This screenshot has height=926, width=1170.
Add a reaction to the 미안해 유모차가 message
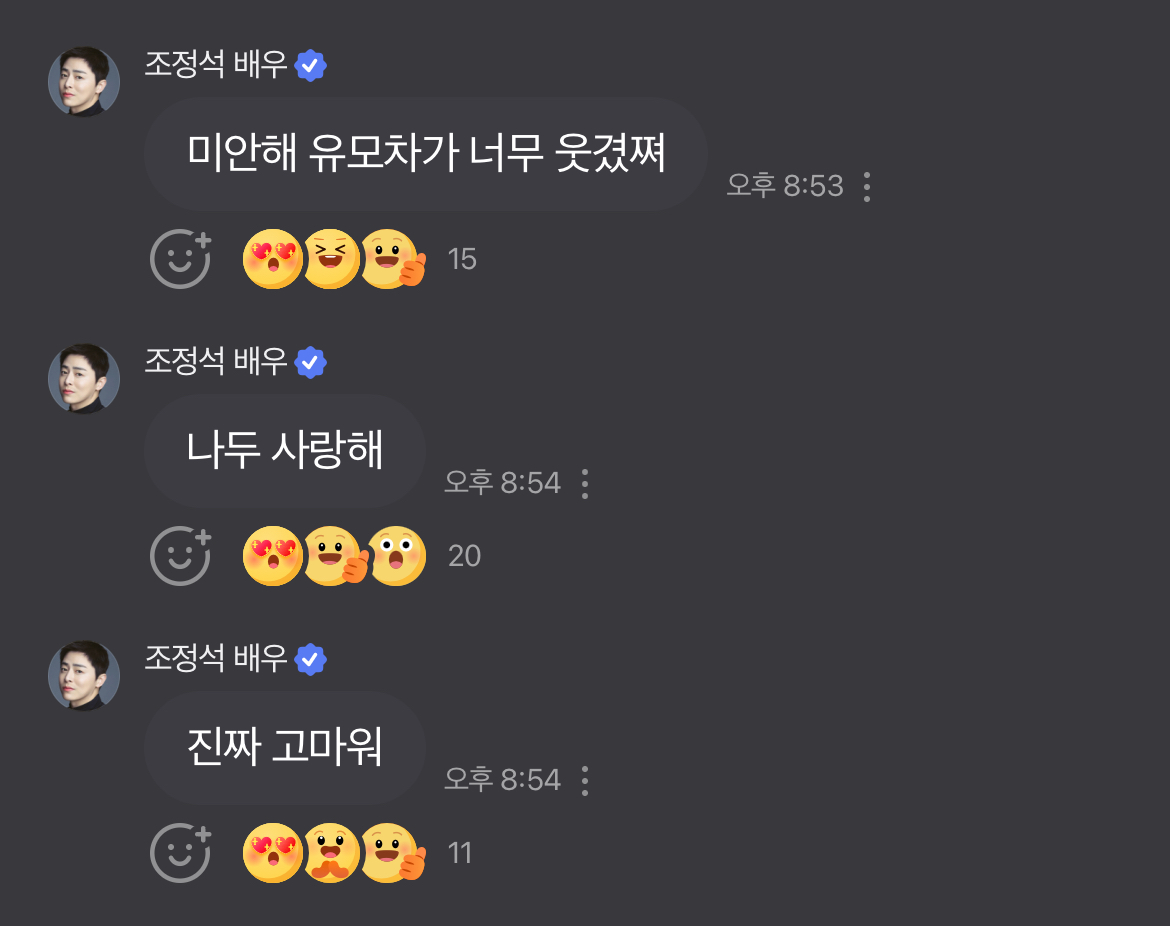181,259
